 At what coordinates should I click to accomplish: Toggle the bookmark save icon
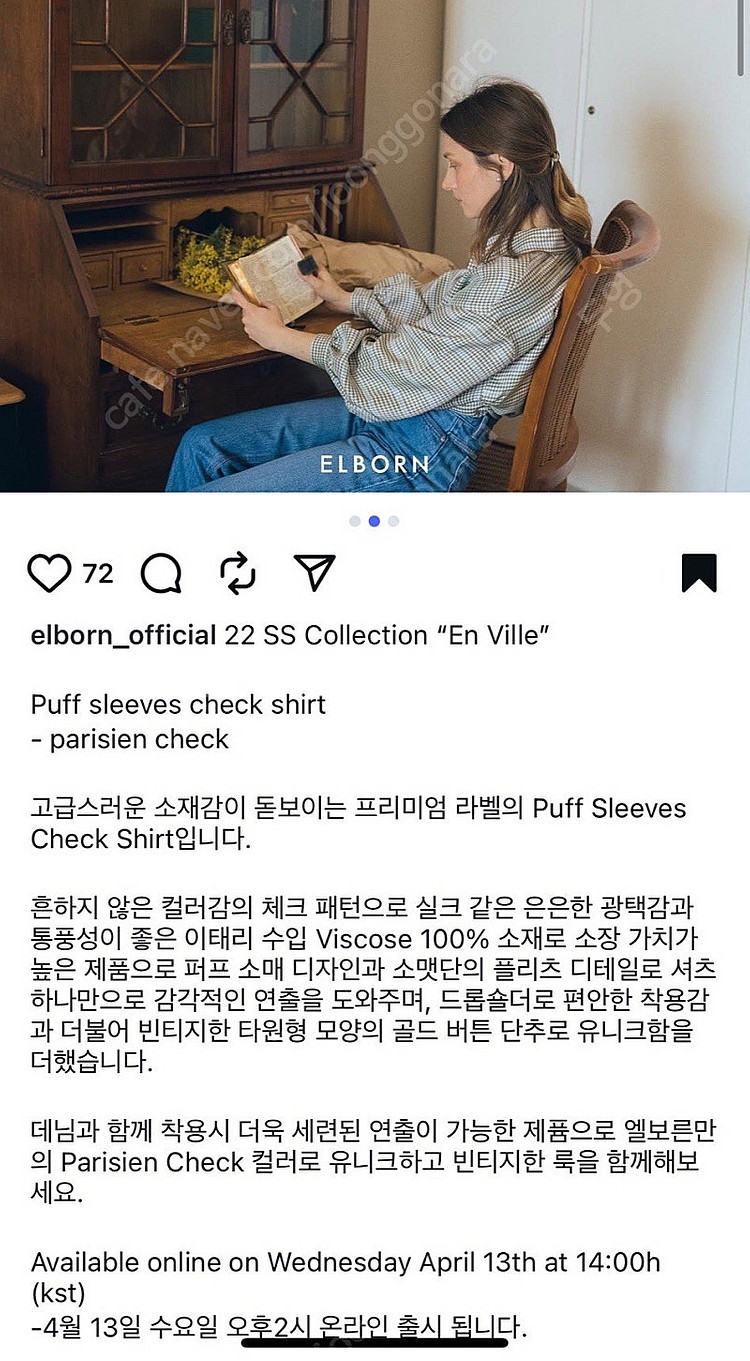tap(699, 573)
